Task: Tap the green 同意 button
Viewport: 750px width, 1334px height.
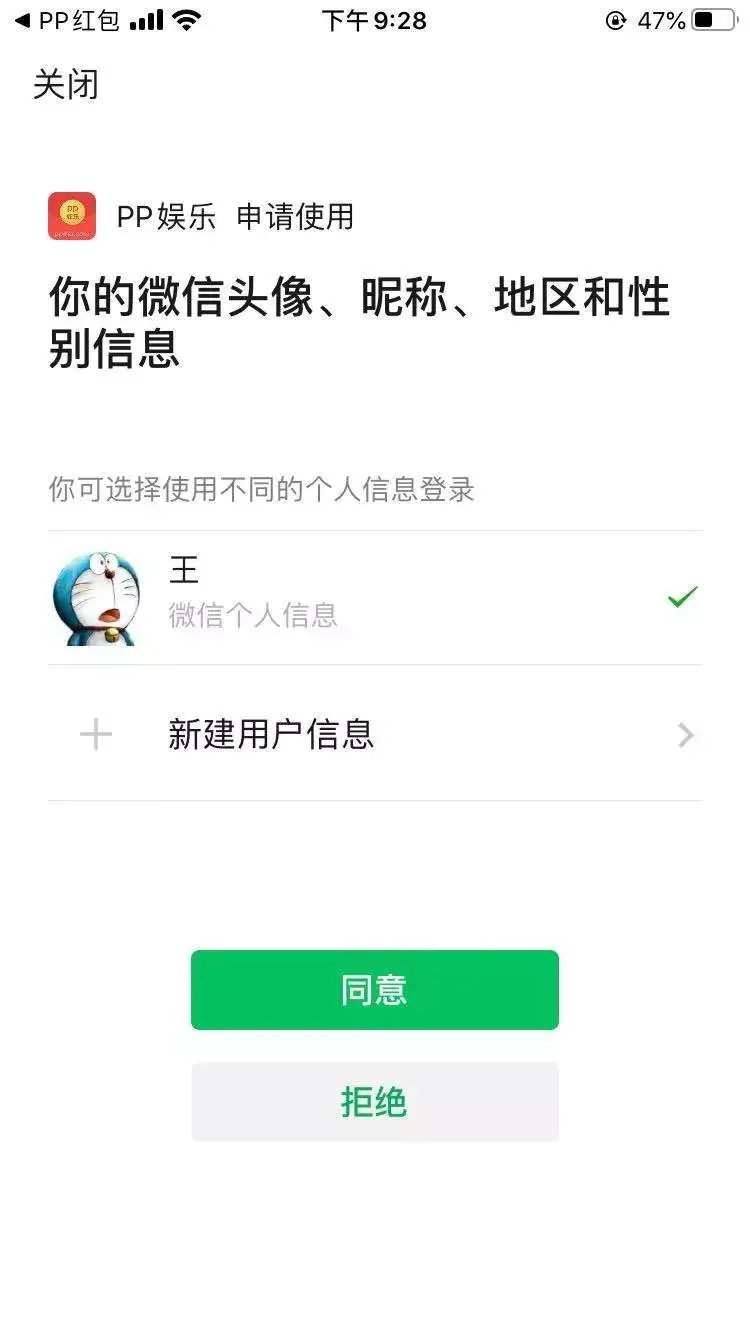Action: coord(374,989)
